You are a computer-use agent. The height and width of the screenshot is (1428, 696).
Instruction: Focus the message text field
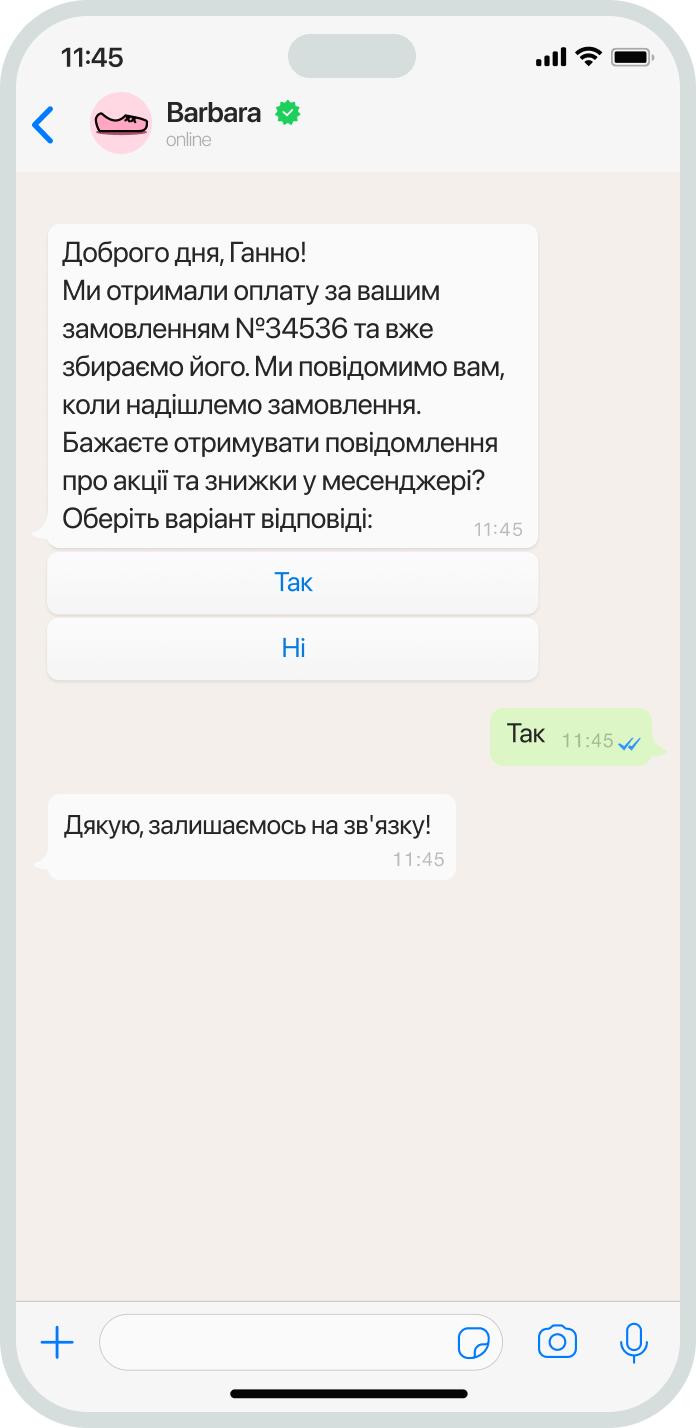click(275, 1342)
